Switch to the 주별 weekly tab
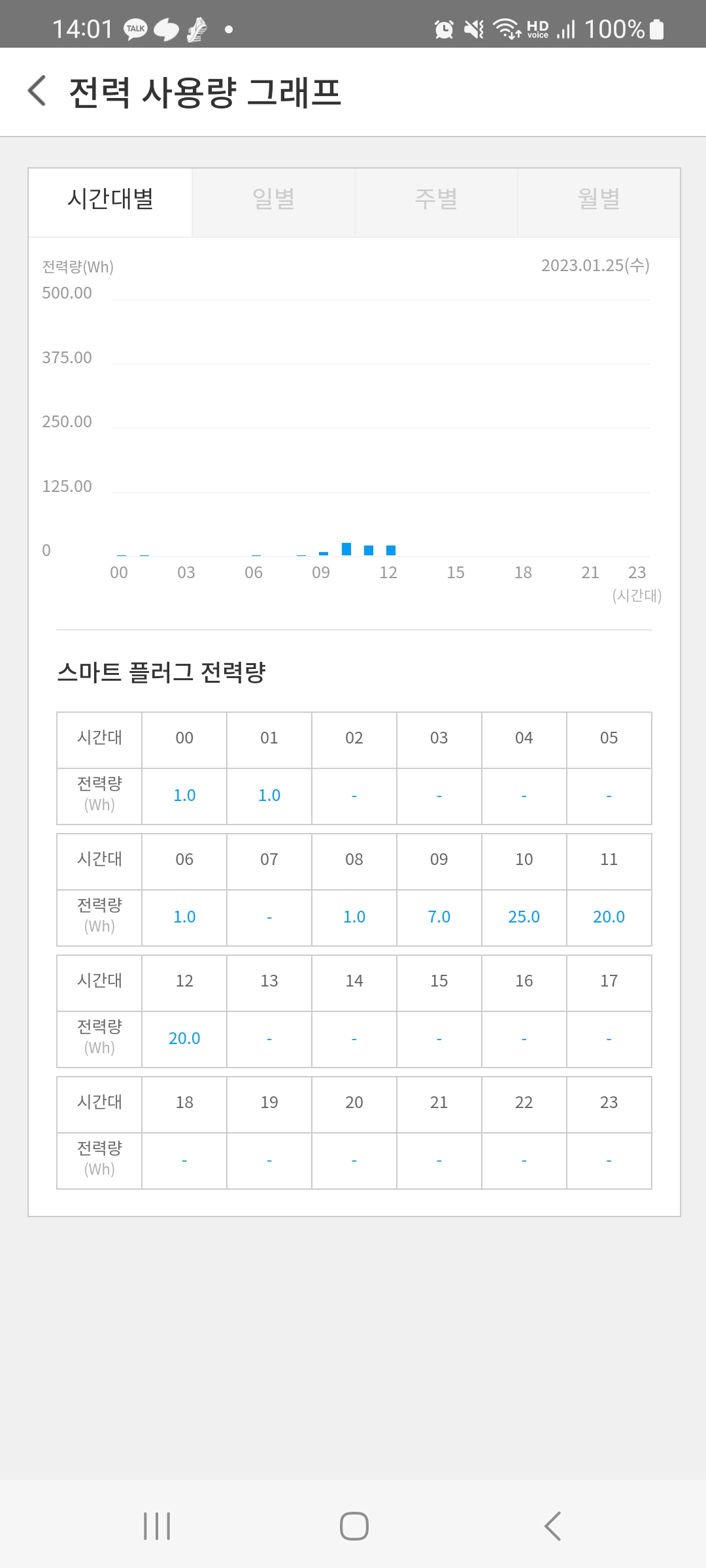 tap(436, 199)
